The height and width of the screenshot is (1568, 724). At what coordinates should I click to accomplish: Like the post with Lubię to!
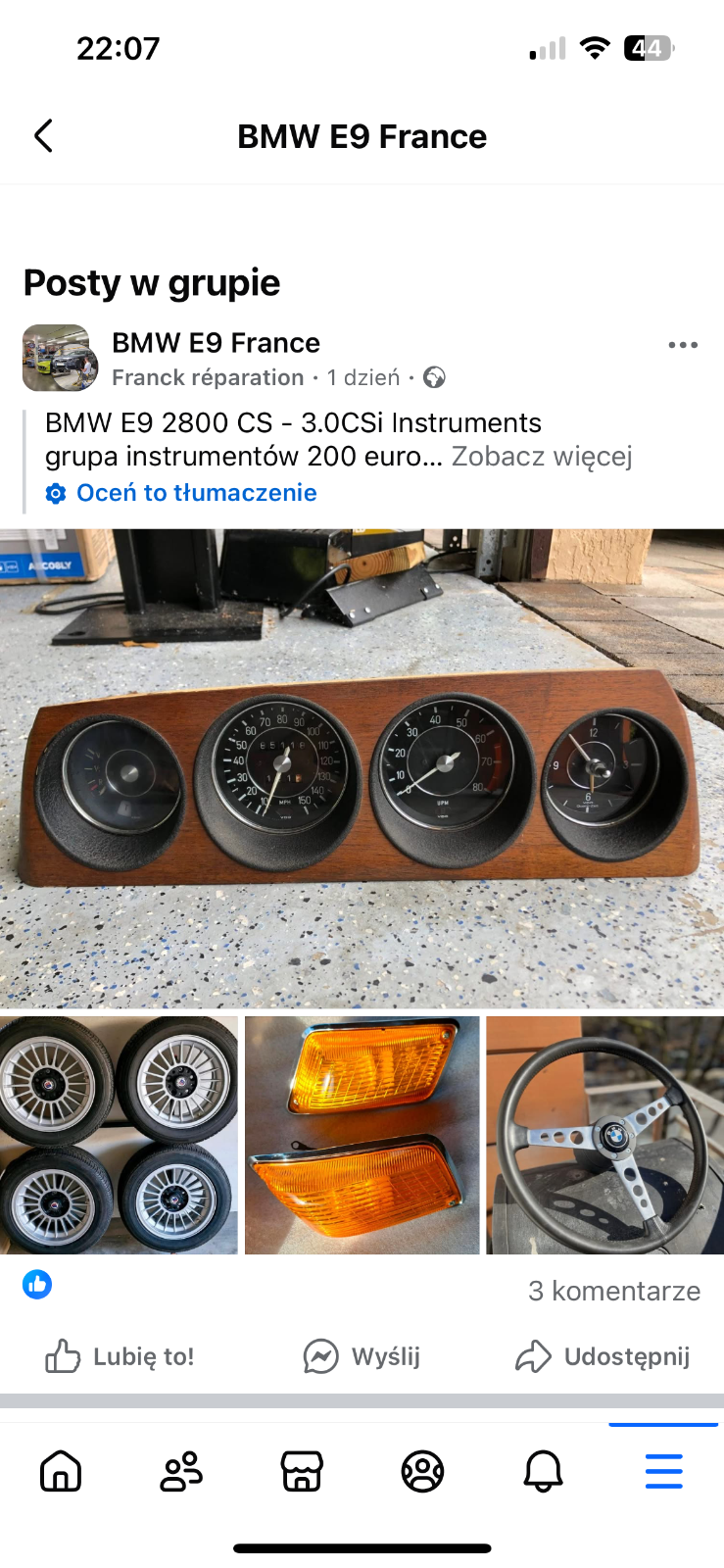pyautogui.click(x=120, y=1357)
